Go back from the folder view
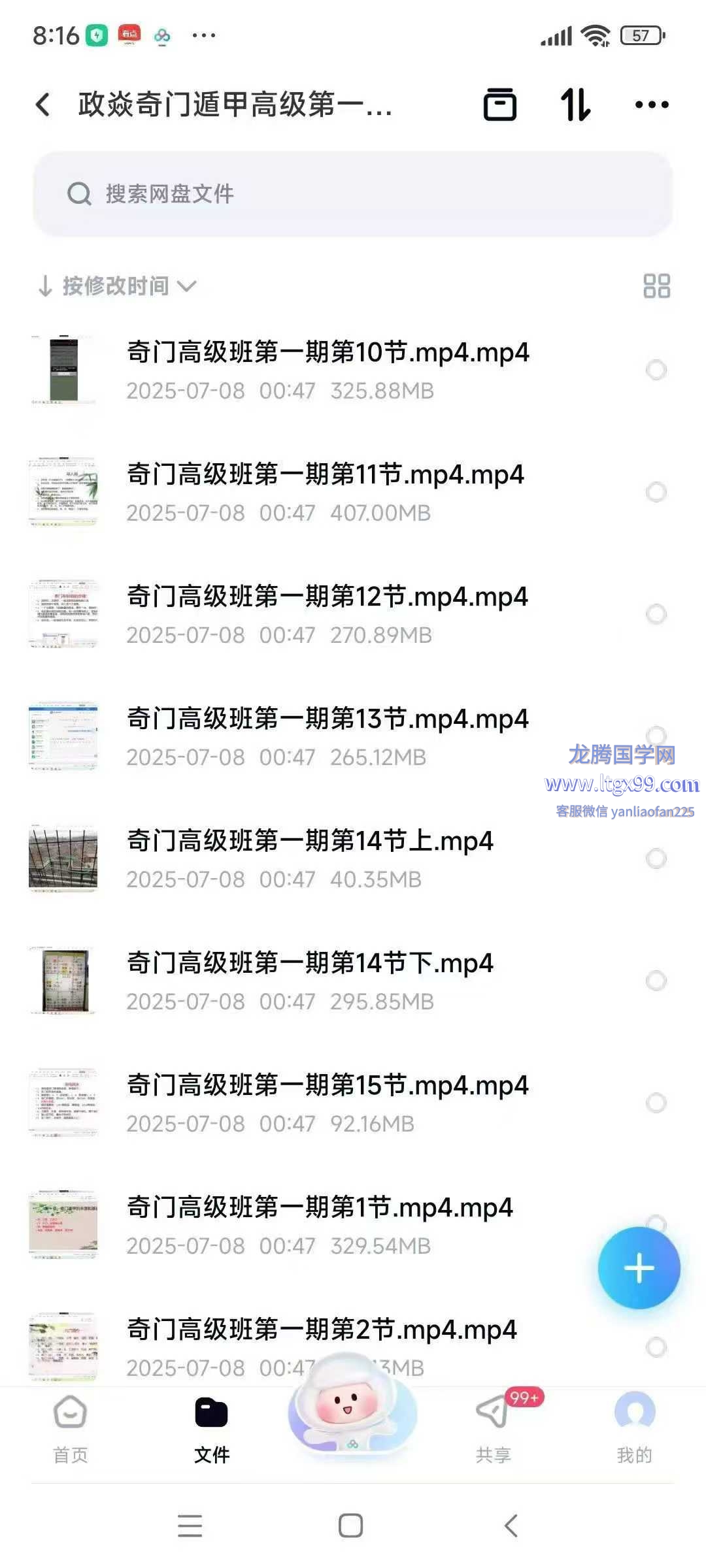The image size is (706, 1568). click(43, 105)
